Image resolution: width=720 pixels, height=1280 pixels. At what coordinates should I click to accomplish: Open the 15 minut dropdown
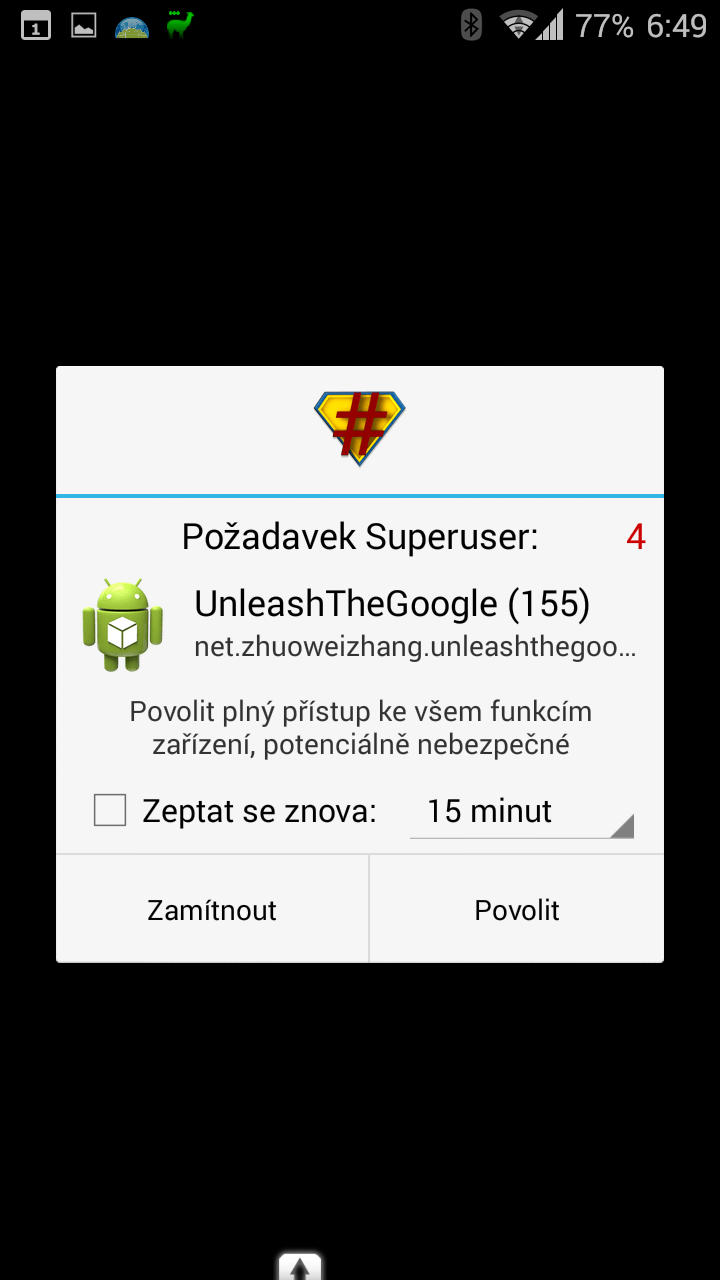(522, 811)
